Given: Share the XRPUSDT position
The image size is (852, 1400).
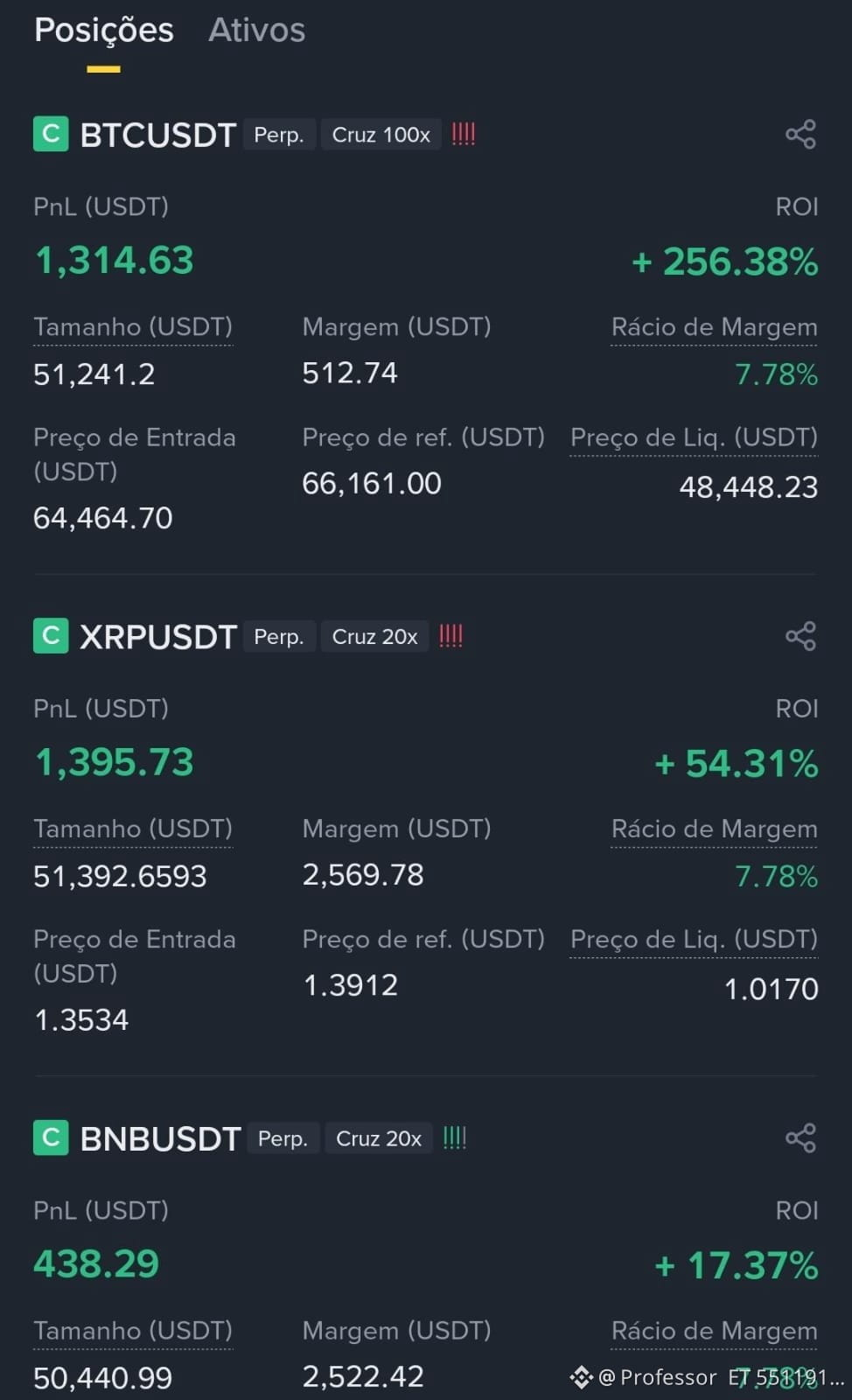Looking at the screenshot, I should point(800,636).
